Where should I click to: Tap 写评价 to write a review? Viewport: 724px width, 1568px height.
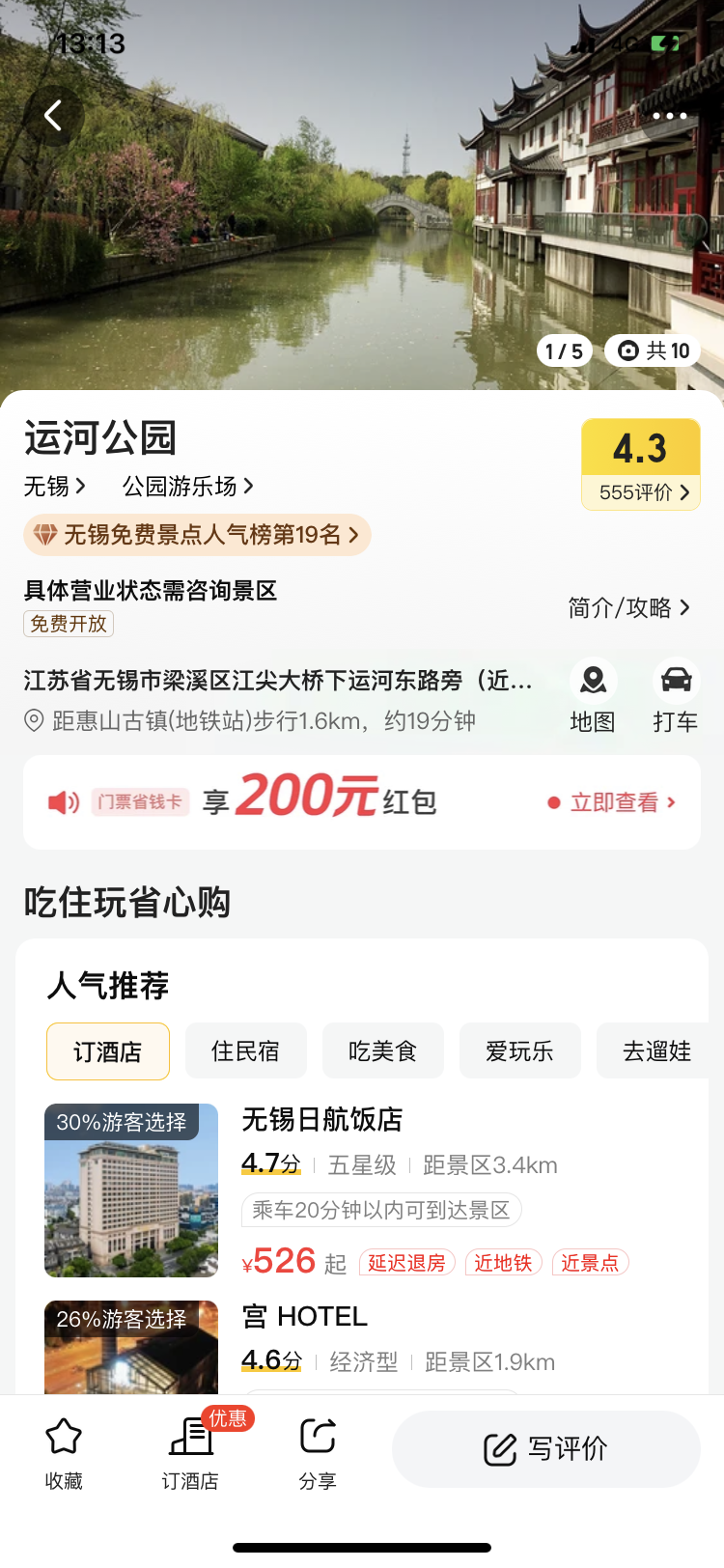coord(545,1448)
